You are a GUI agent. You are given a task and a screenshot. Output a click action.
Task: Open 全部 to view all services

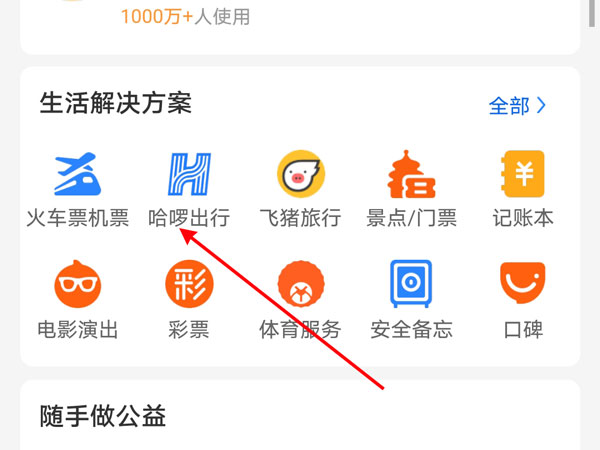point(517,105)
